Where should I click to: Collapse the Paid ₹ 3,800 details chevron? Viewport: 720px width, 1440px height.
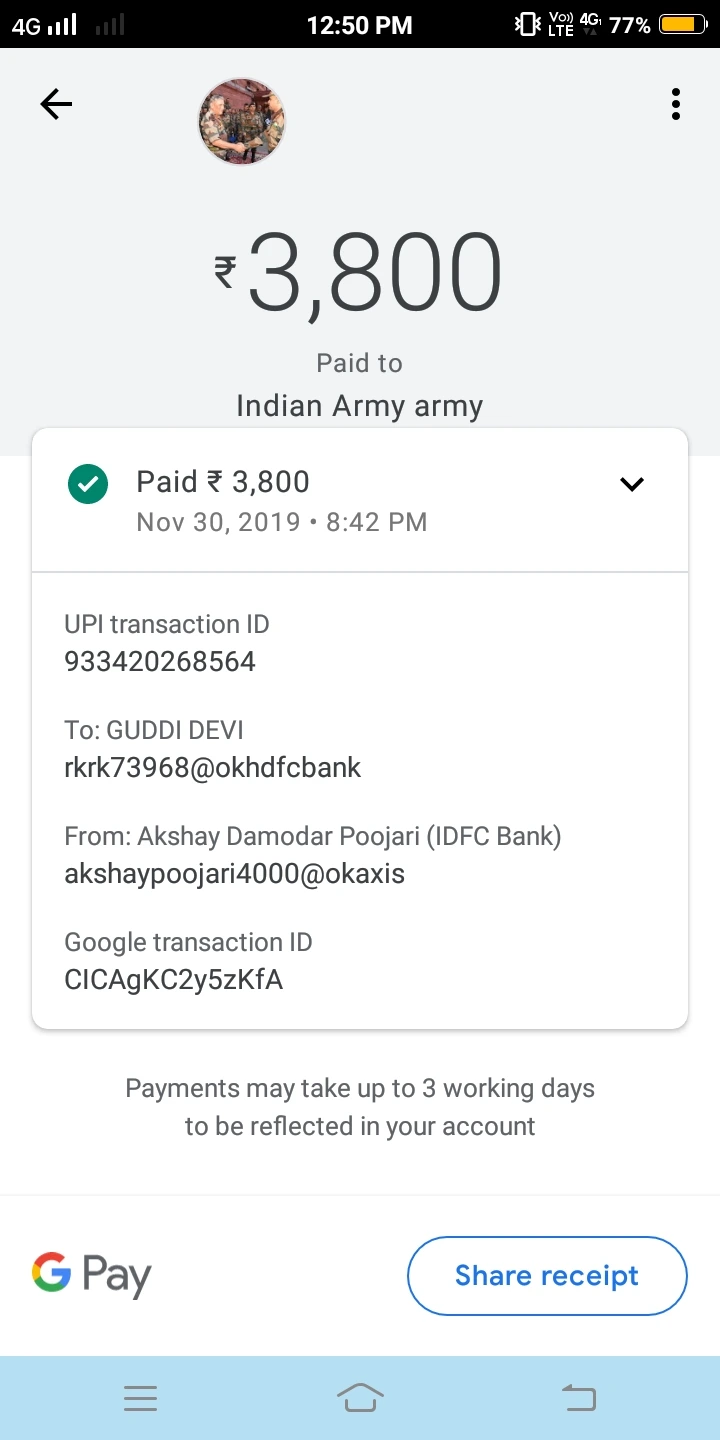(x=632, y=484)
